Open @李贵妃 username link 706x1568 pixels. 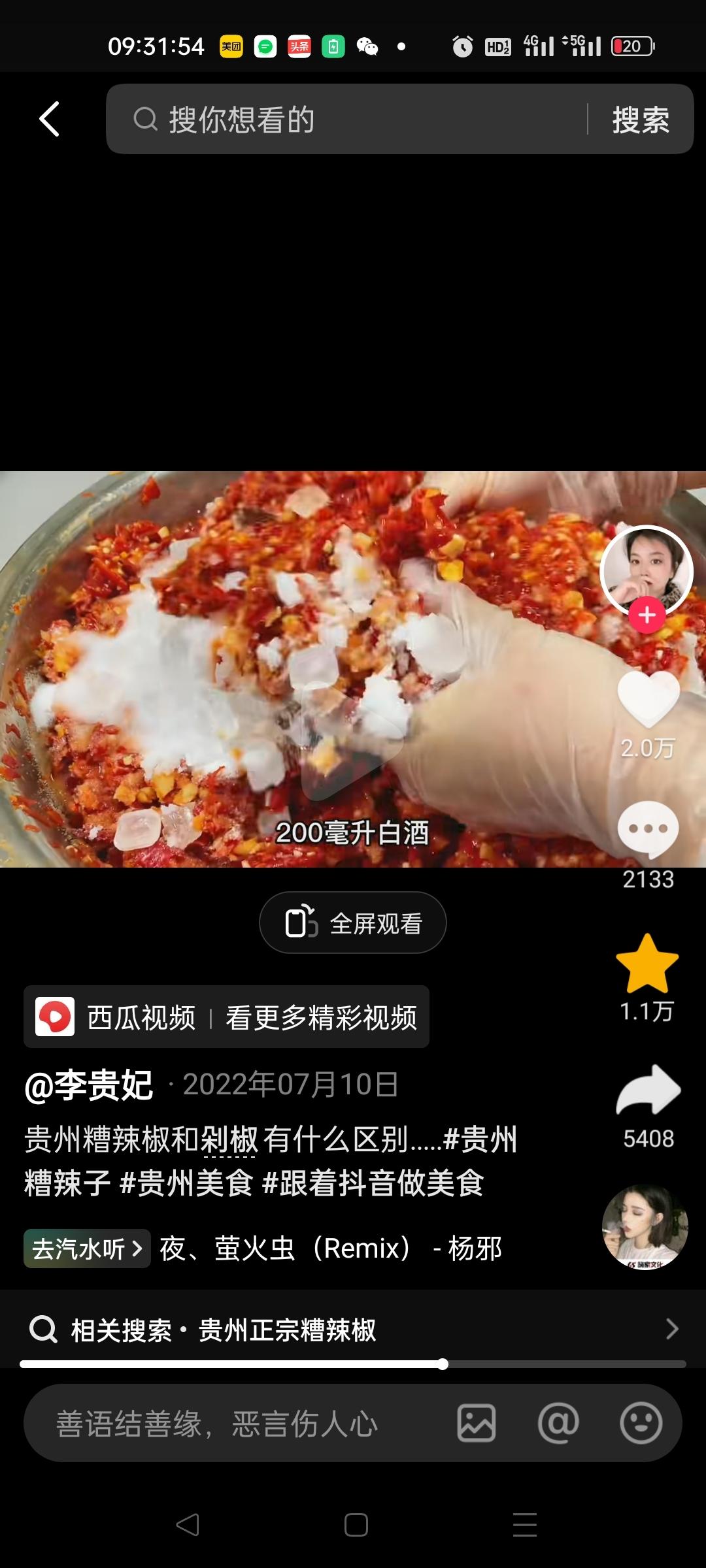coord(89,1085)
